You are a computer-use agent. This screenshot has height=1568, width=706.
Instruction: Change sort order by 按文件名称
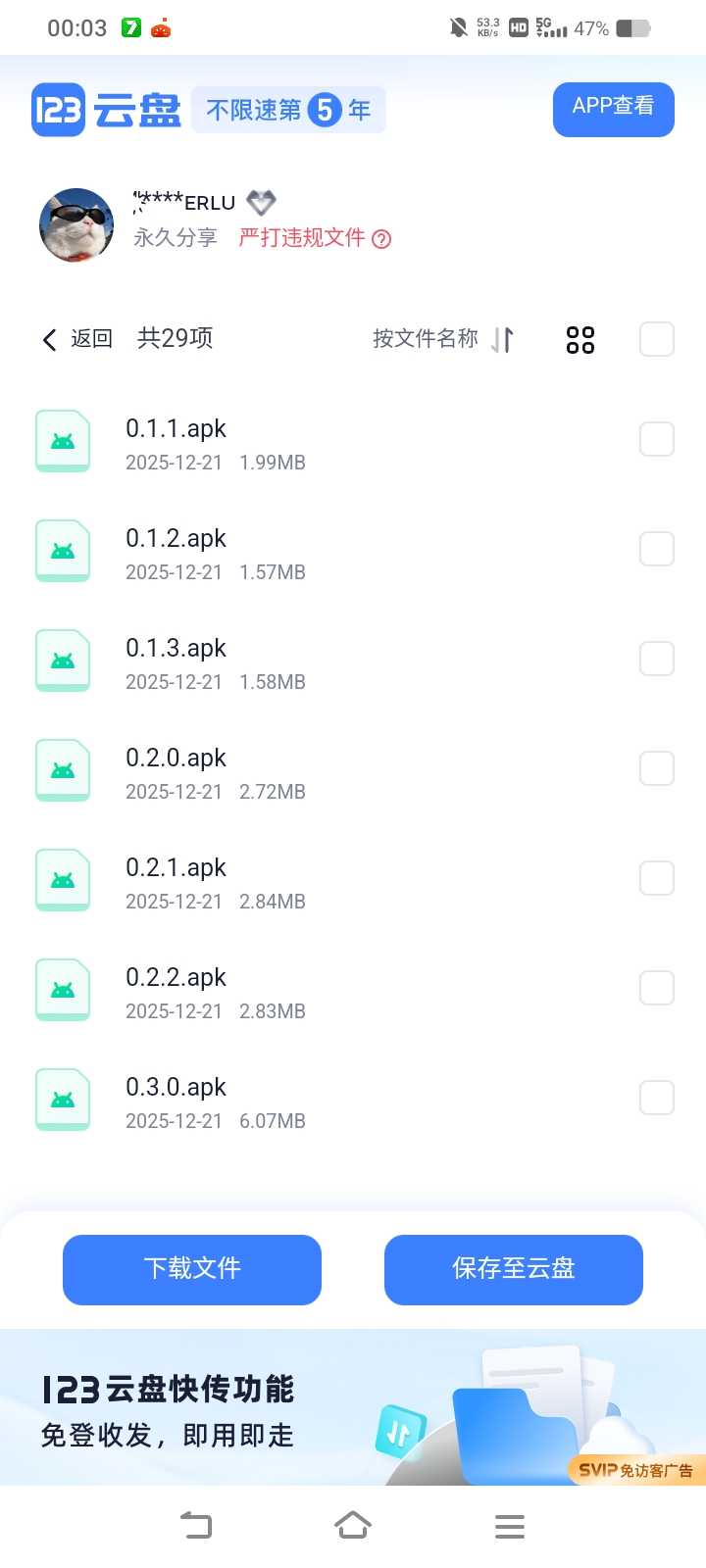coord(442,339)
